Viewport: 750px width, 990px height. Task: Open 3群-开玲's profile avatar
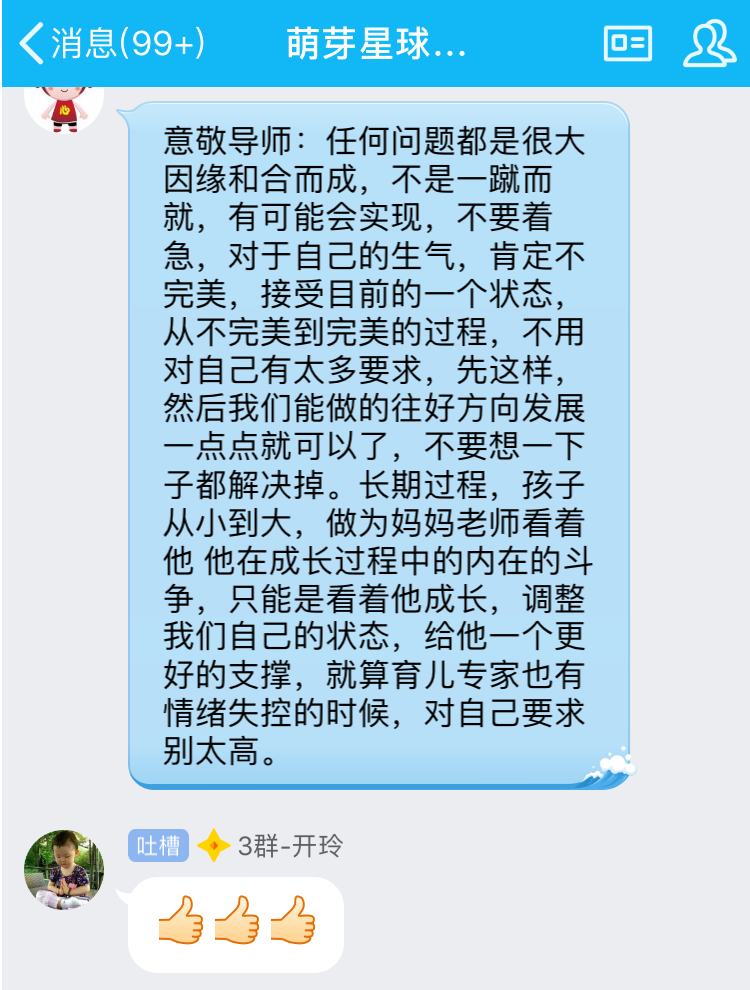[64, 869]
